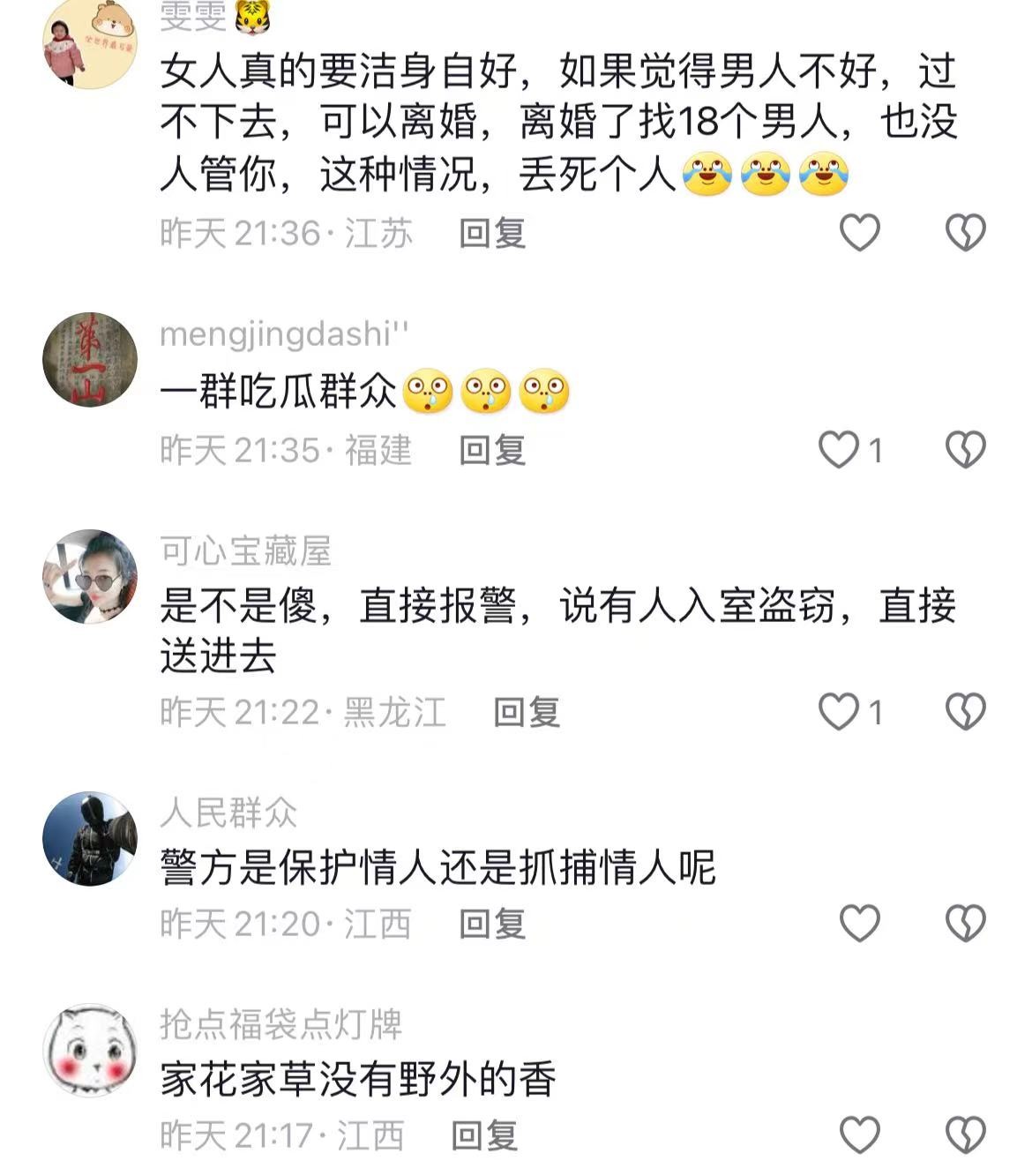Like the comment from Jiangsu at 21:36
This screenshot has width=1032, height=1176.
coord(859,233)
